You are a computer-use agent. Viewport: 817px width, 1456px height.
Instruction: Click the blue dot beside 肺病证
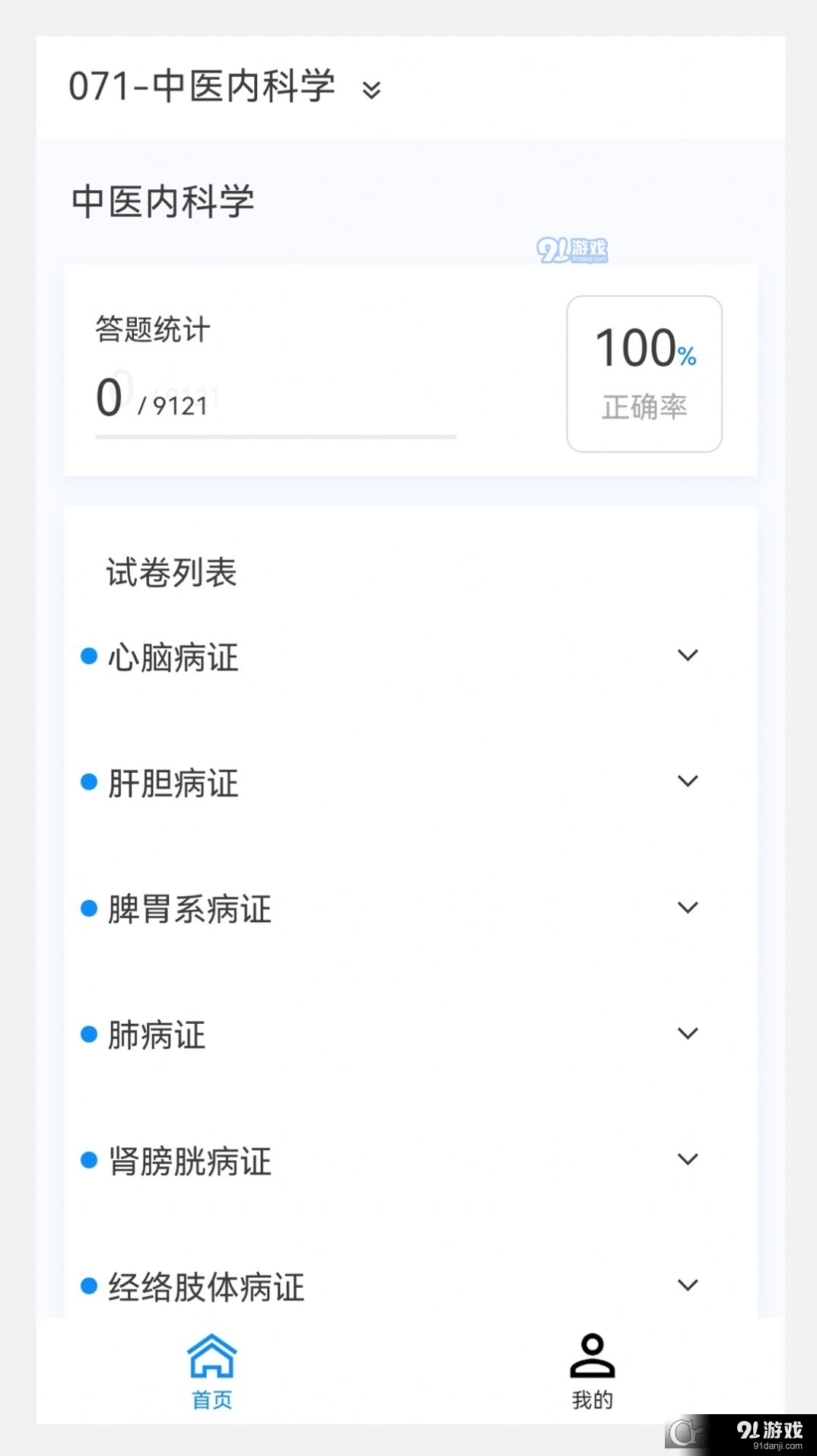88,1034
